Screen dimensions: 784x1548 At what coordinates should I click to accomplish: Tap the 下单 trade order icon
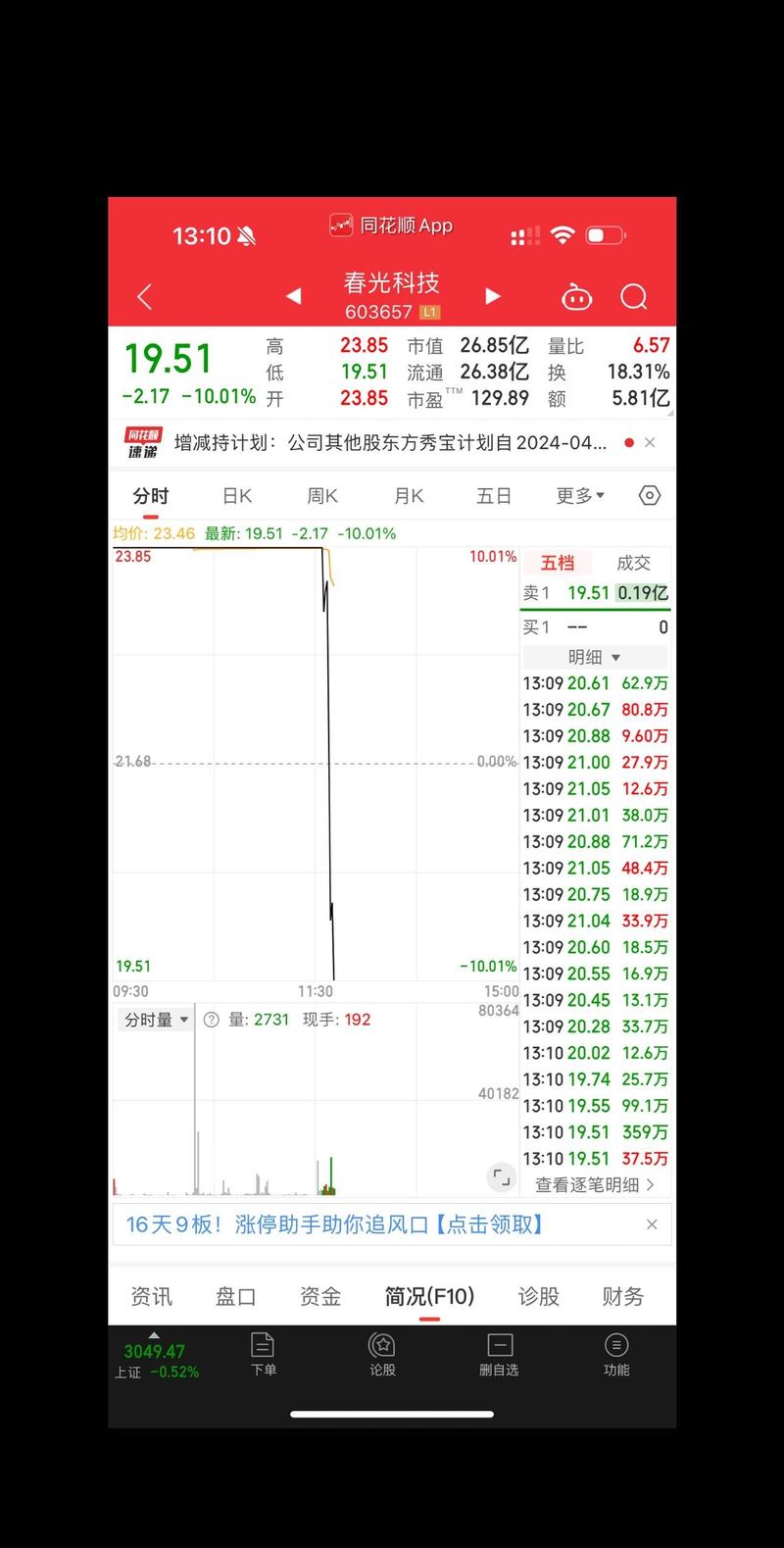pyautogui.click(x=263, y=1355)
